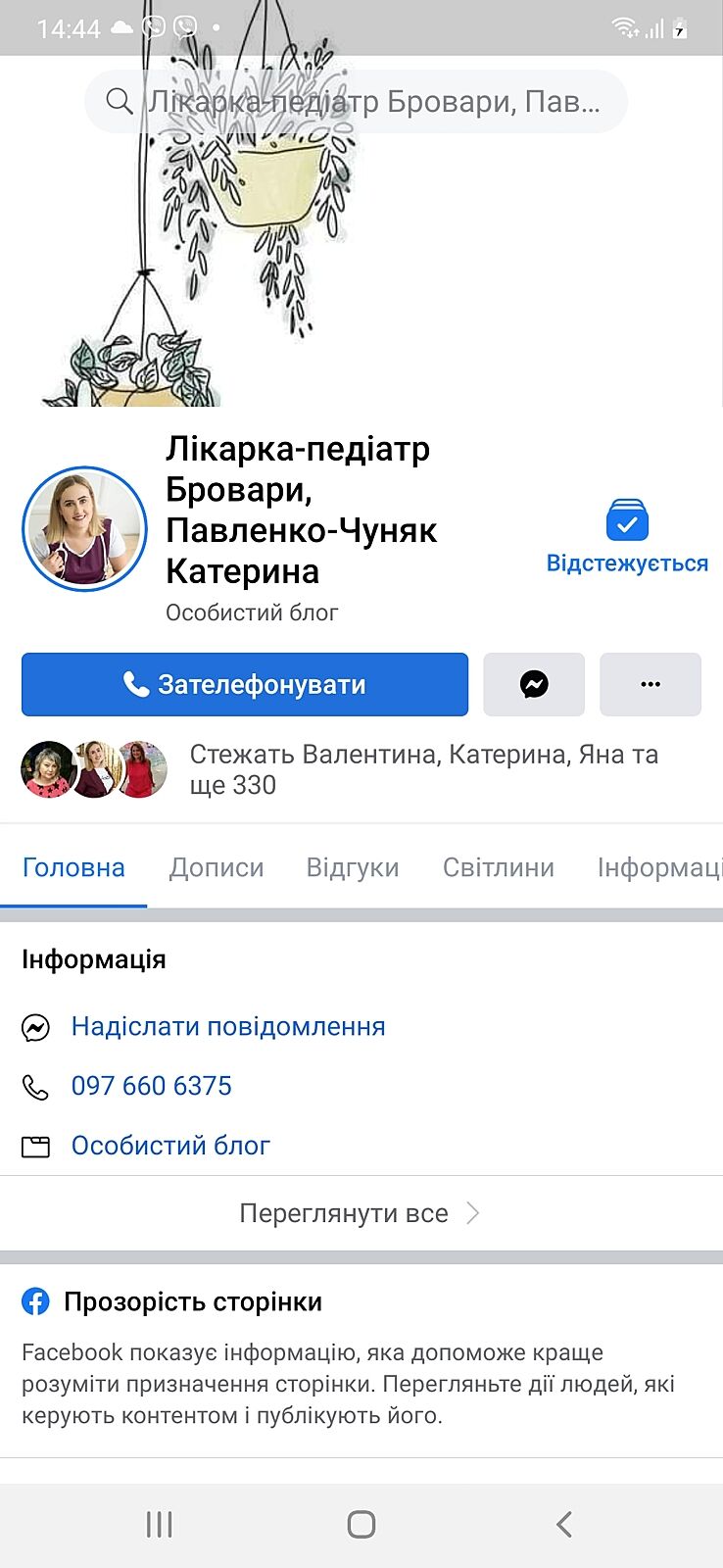Go back using the system back button
723x1568 pixels.
pos(563,1524)
